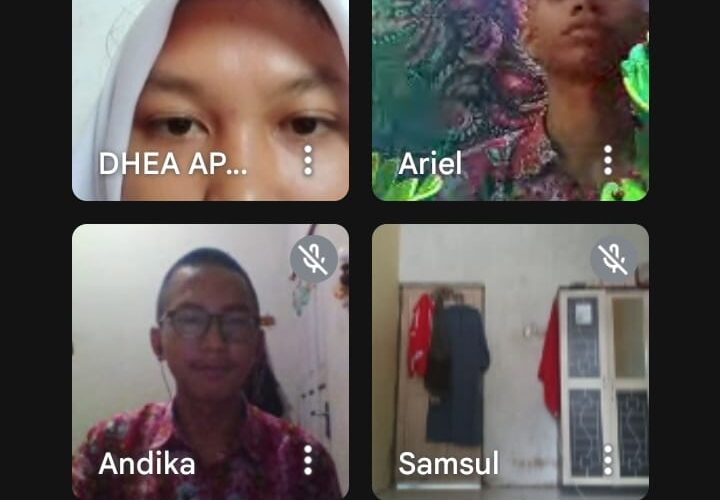This screenshot has width=720, height=500.
Task: Select Ariel's video tile
Action: (x=510, y=90)
